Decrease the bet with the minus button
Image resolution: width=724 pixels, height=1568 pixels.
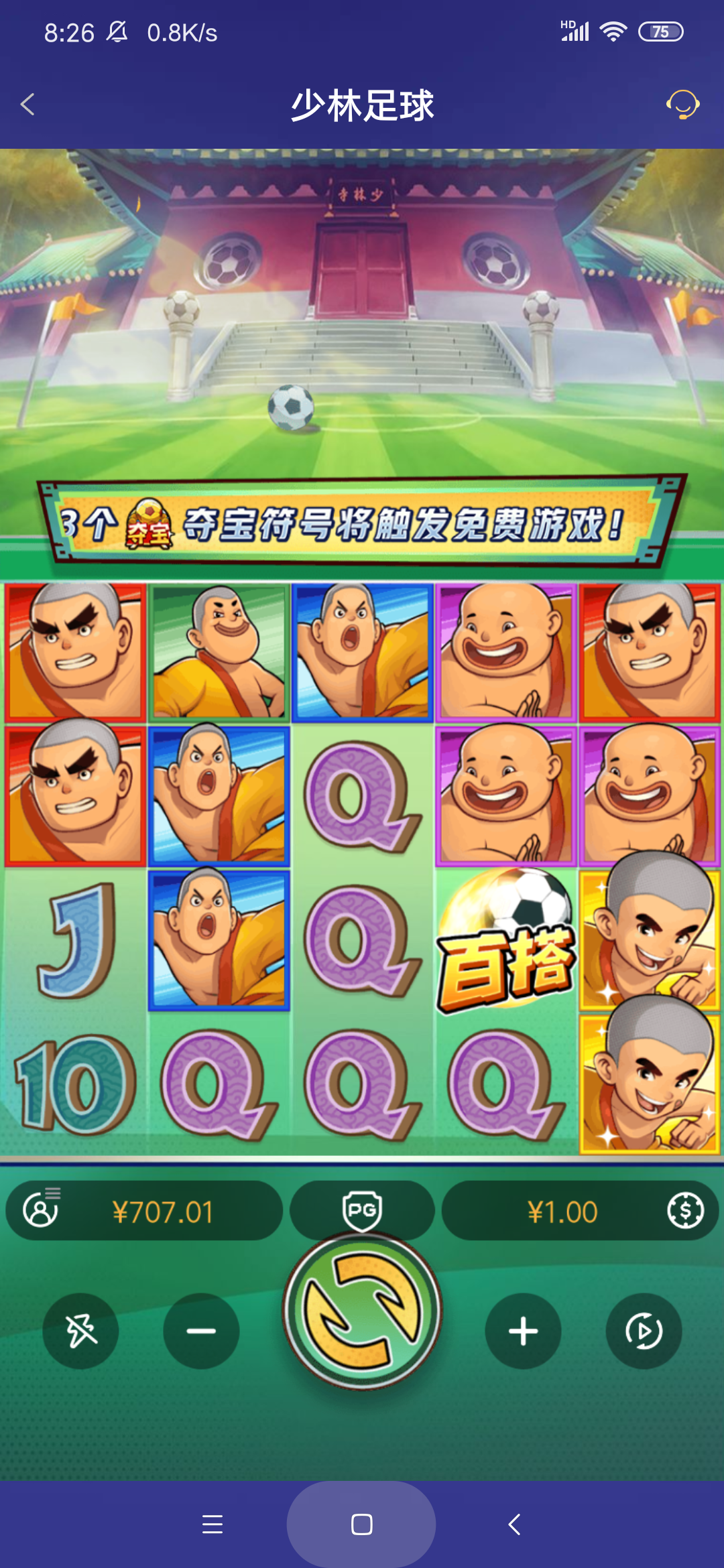[201, 1331]
